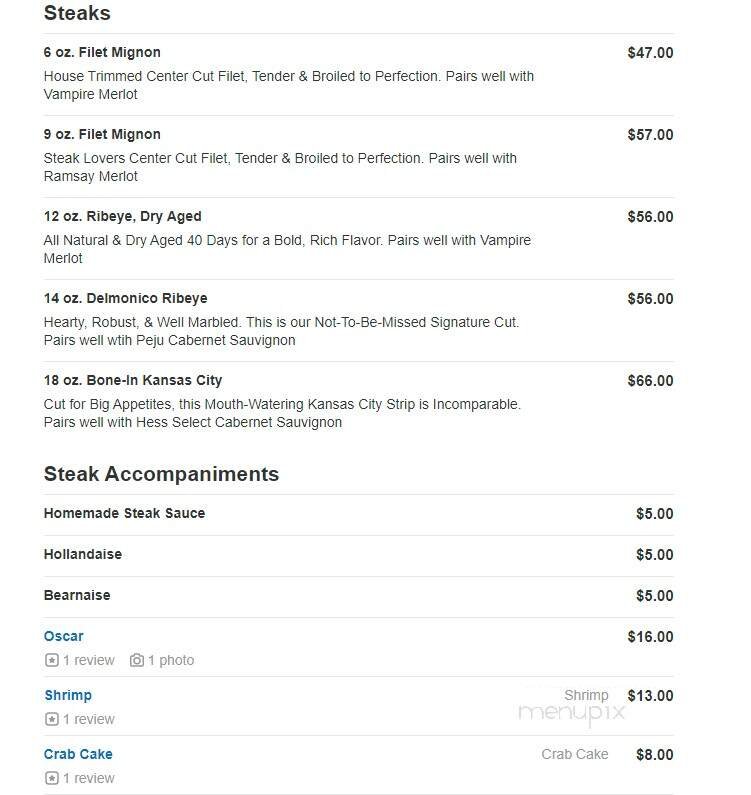Click the star icon beside Crab Cake's review

[51, 778]
